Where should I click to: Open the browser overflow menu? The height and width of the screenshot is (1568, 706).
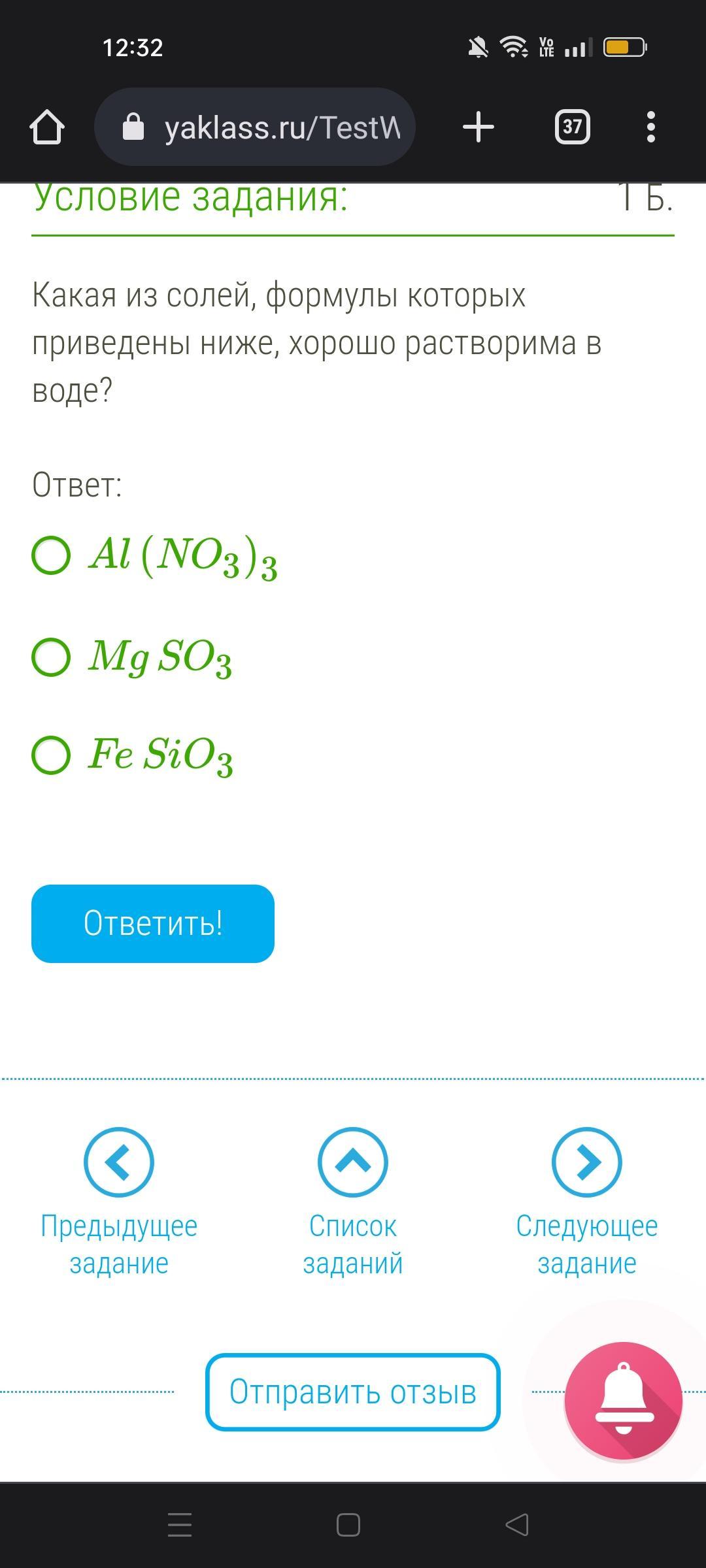(650, 127)
